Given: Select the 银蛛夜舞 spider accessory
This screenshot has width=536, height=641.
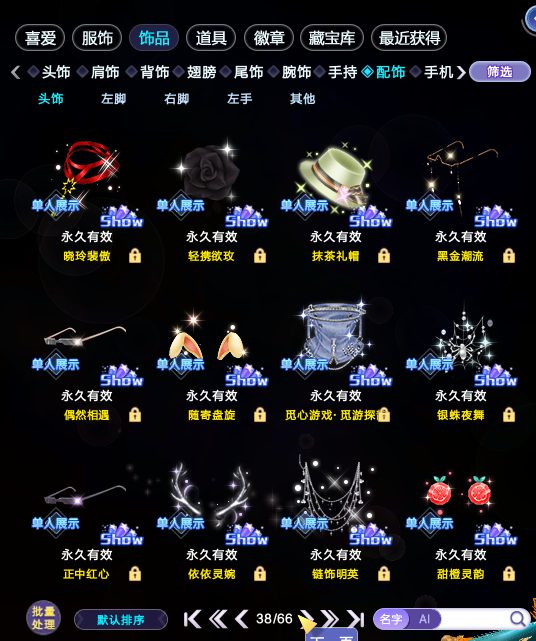Looking at the screenshot, I should 461,362.
